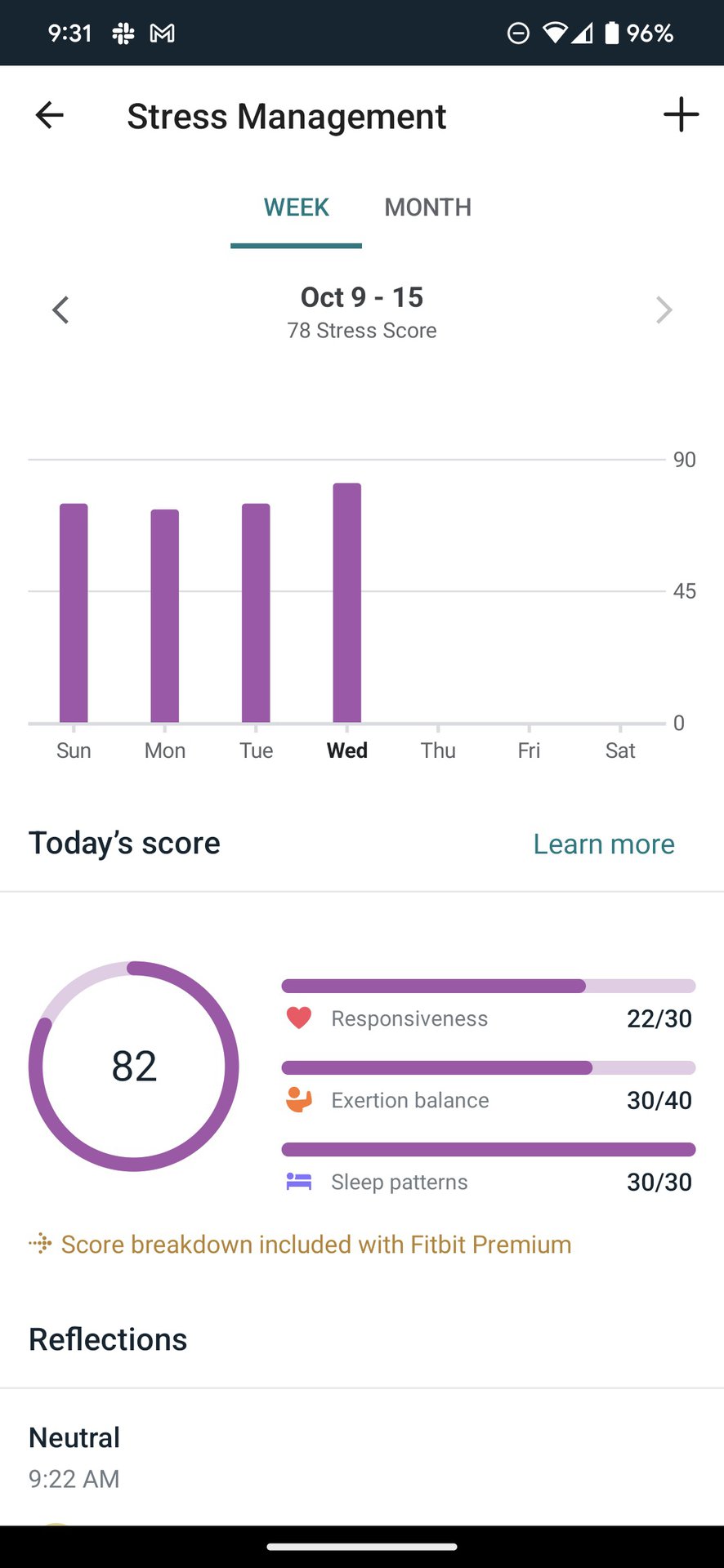
Task: Navigate to the previous week with the left chevron
Action: (60, 310)
